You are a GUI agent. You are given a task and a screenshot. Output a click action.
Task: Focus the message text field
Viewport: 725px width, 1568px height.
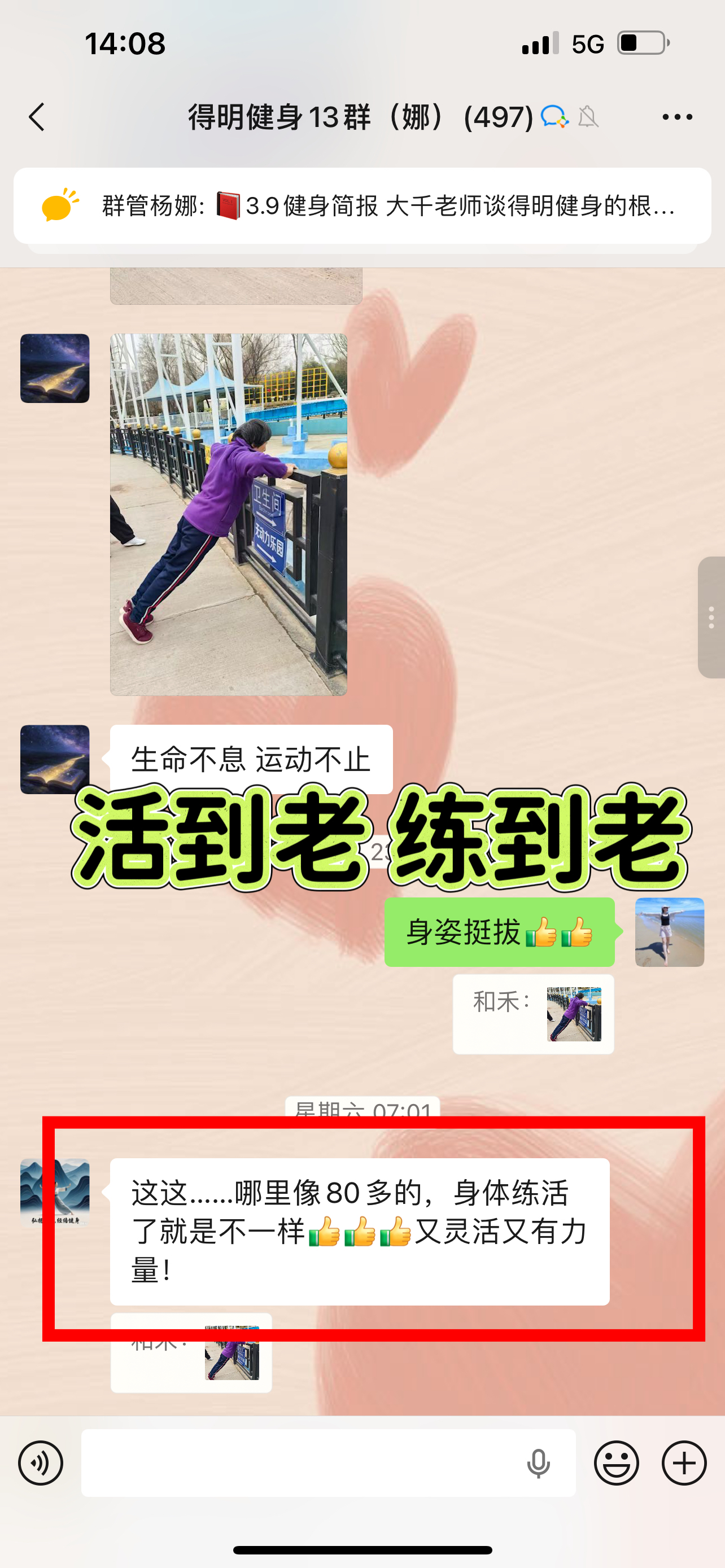298,1462
